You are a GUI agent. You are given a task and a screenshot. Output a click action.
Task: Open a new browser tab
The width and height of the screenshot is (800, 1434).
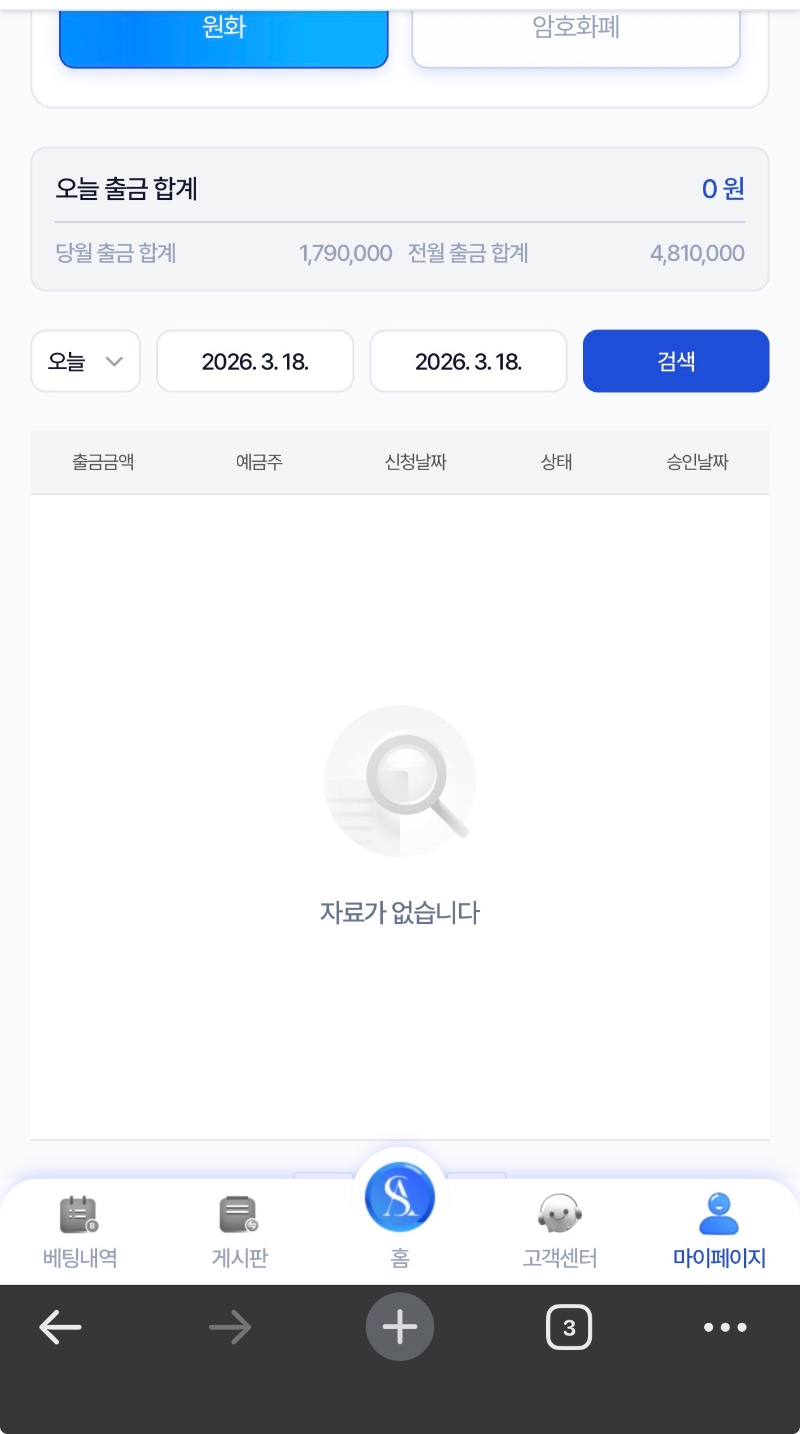400,1327
